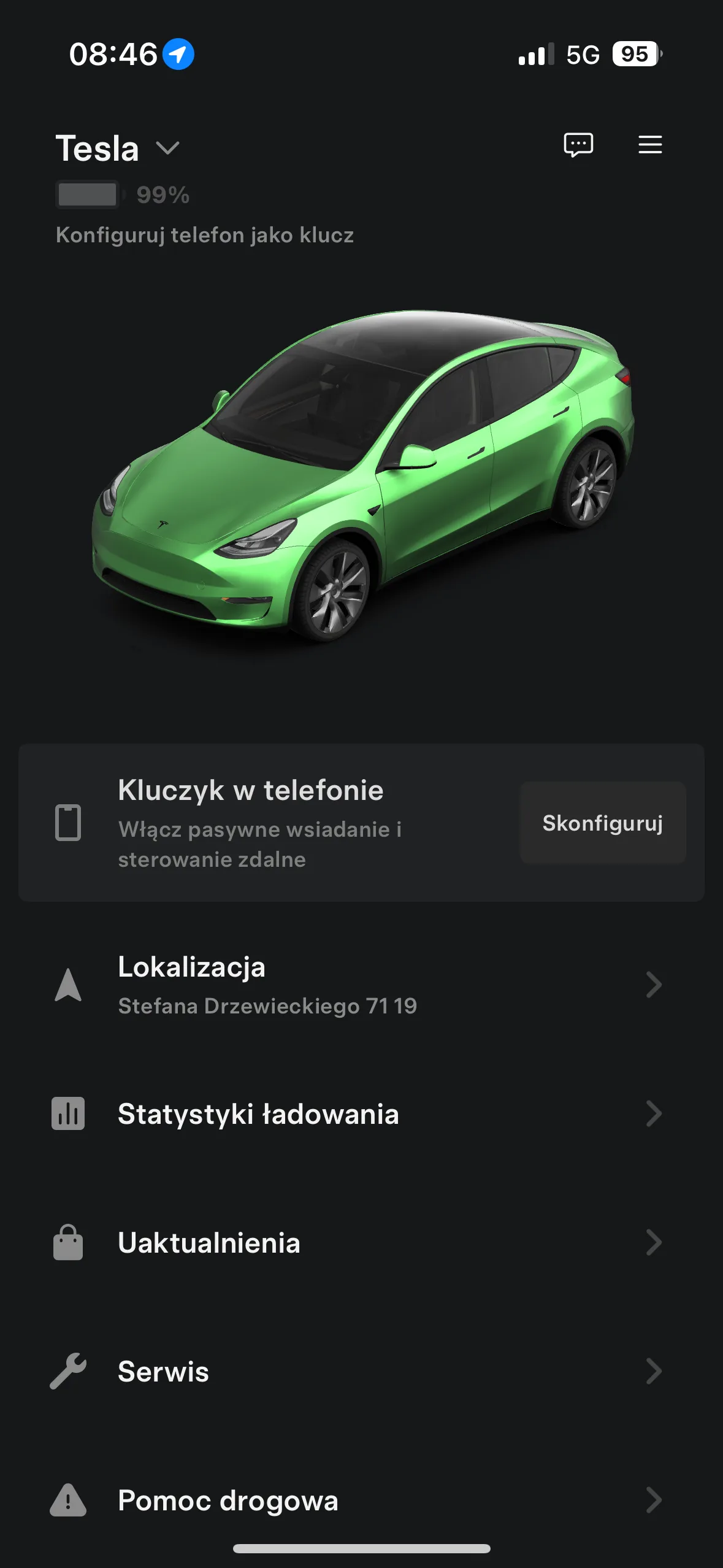Select Pomoc drogowa

coord(361,1500)
